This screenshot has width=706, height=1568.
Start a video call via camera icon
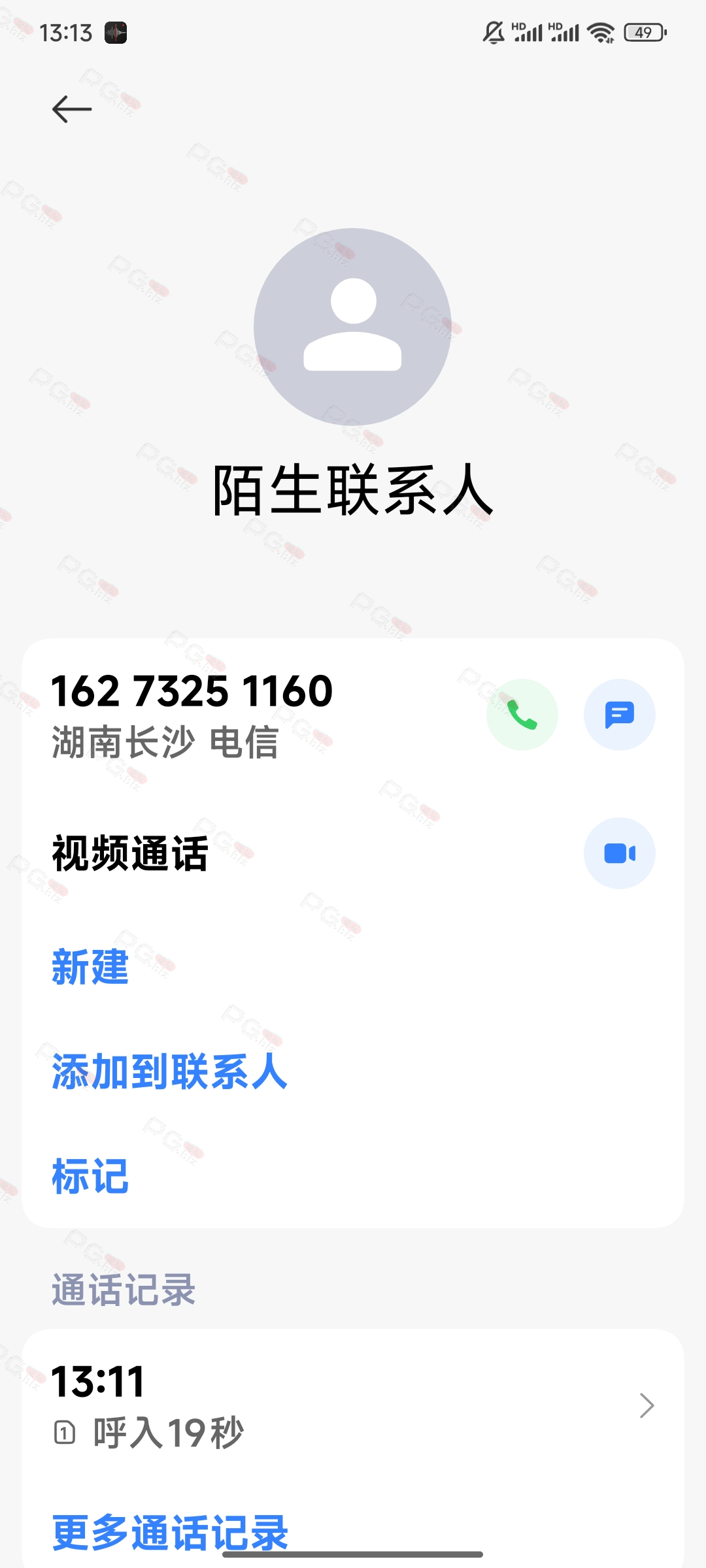tap(620, 853)
